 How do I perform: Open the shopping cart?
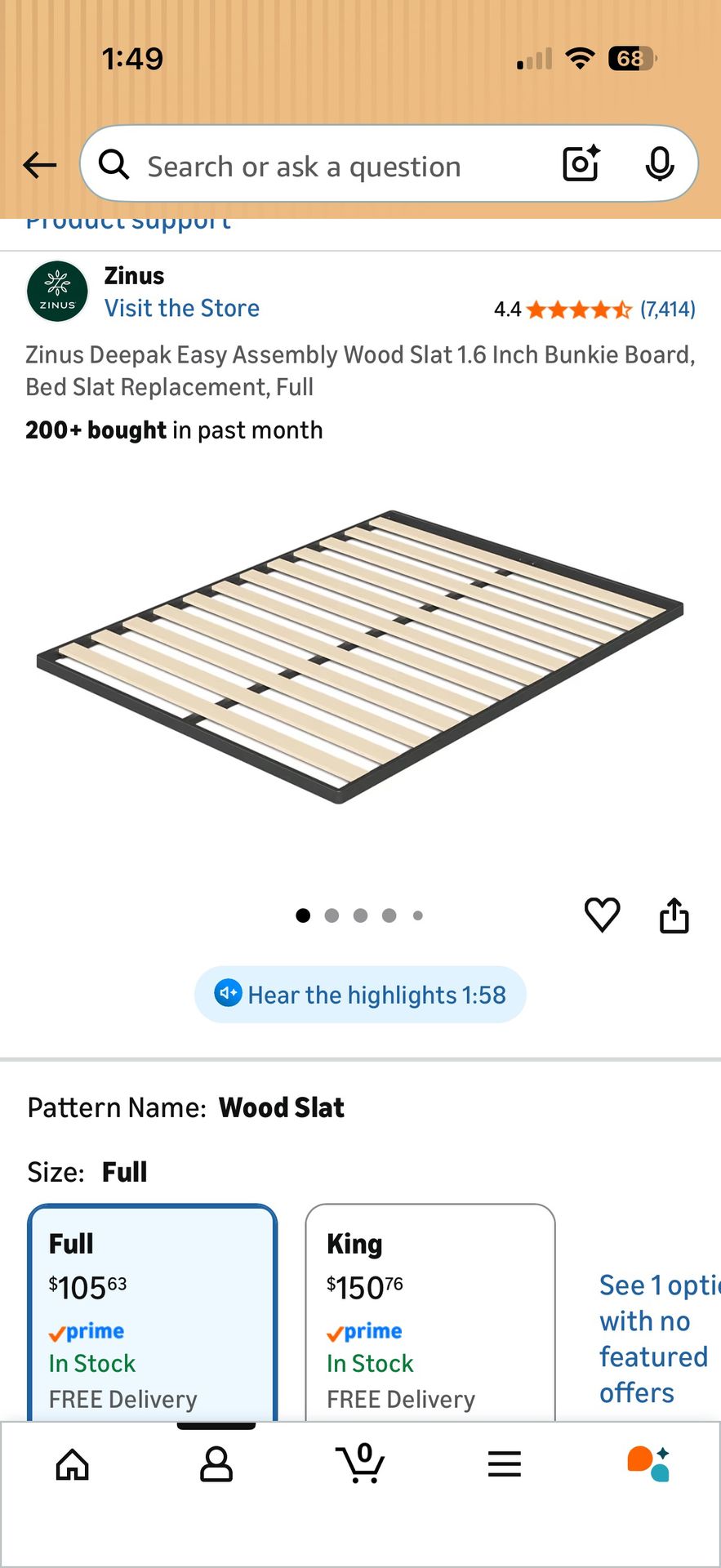pos(360,1463)
